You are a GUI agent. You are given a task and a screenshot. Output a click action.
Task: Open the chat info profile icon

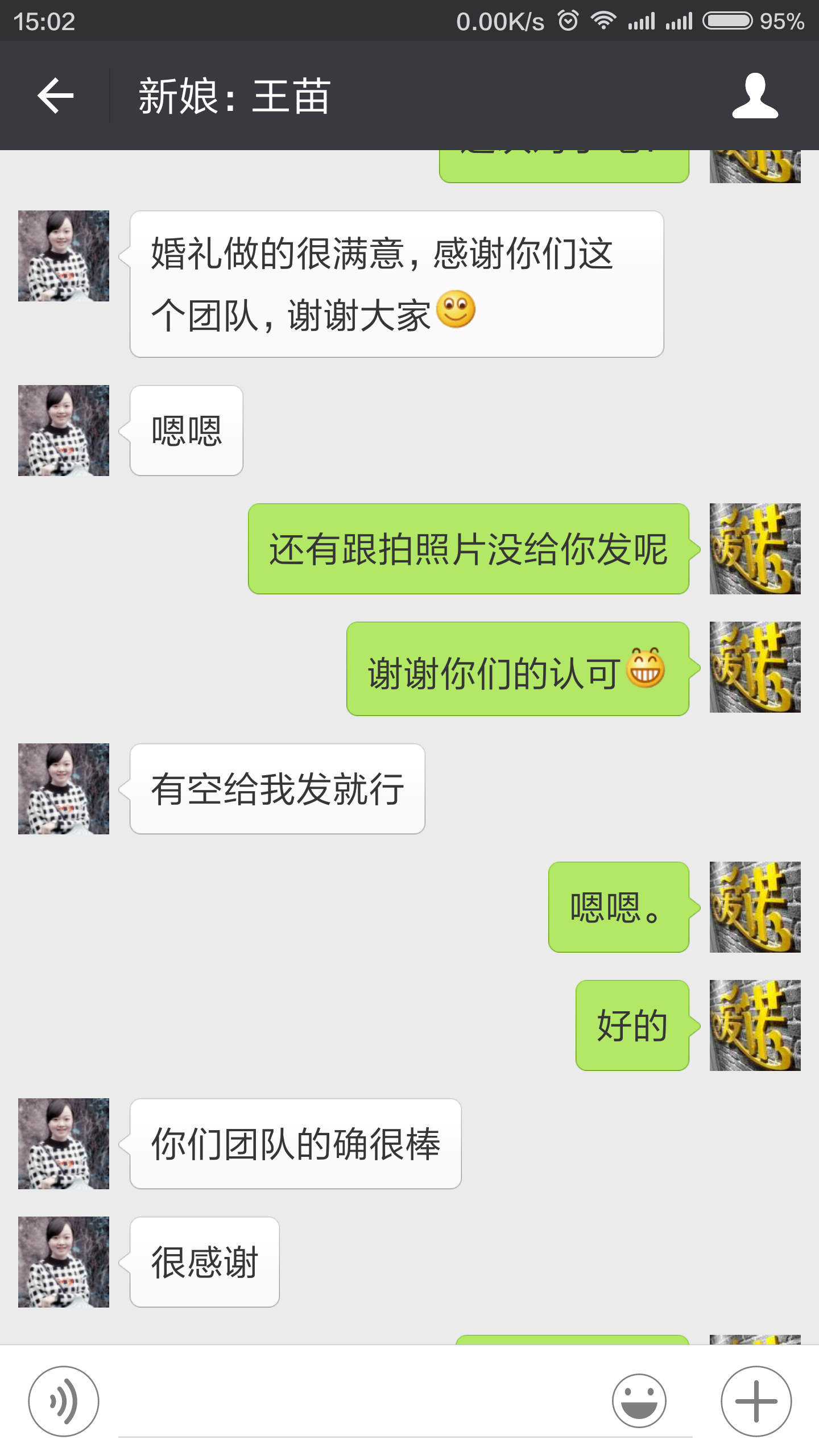click(755, 96)
